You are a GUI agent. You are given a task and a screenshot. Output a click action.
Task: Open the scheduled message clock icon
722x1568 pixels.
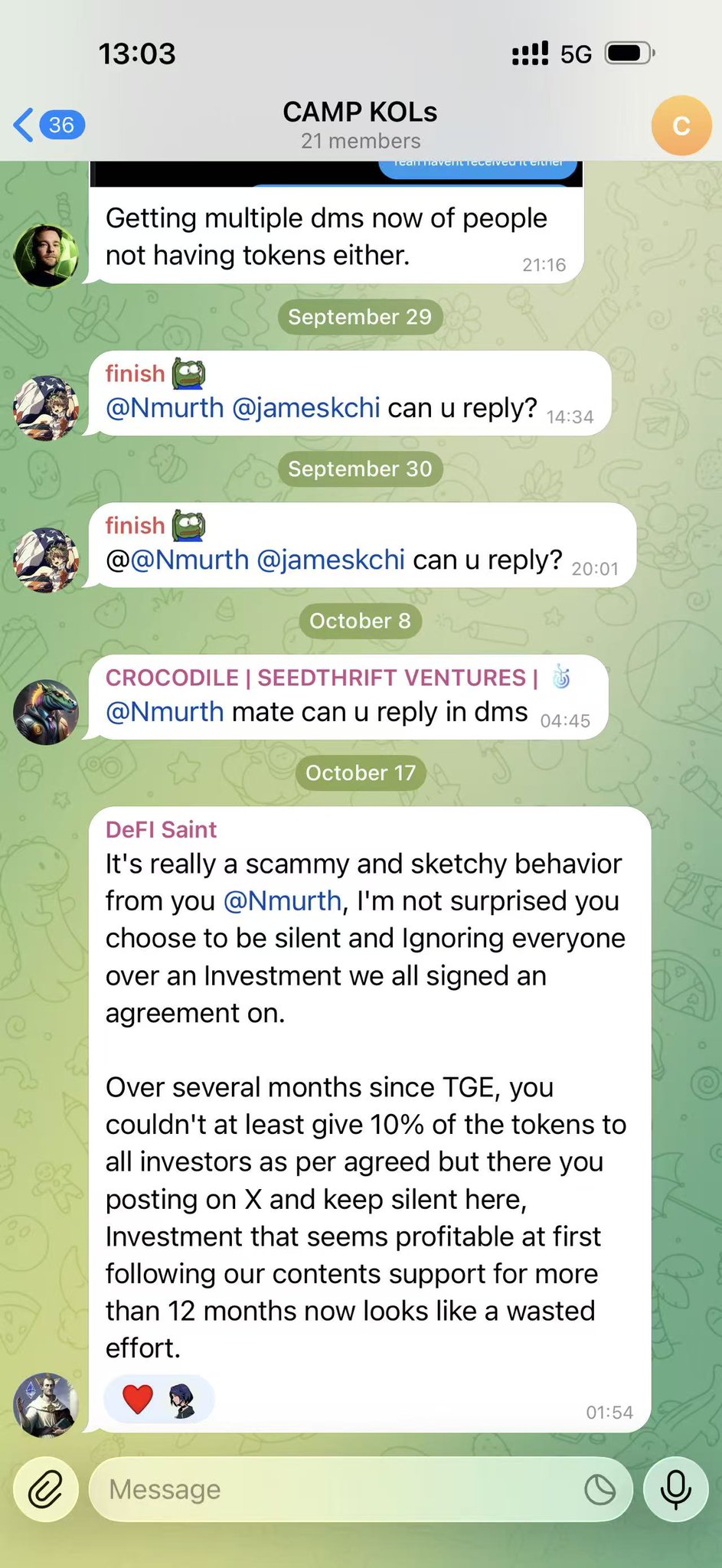coord(599,1490)
